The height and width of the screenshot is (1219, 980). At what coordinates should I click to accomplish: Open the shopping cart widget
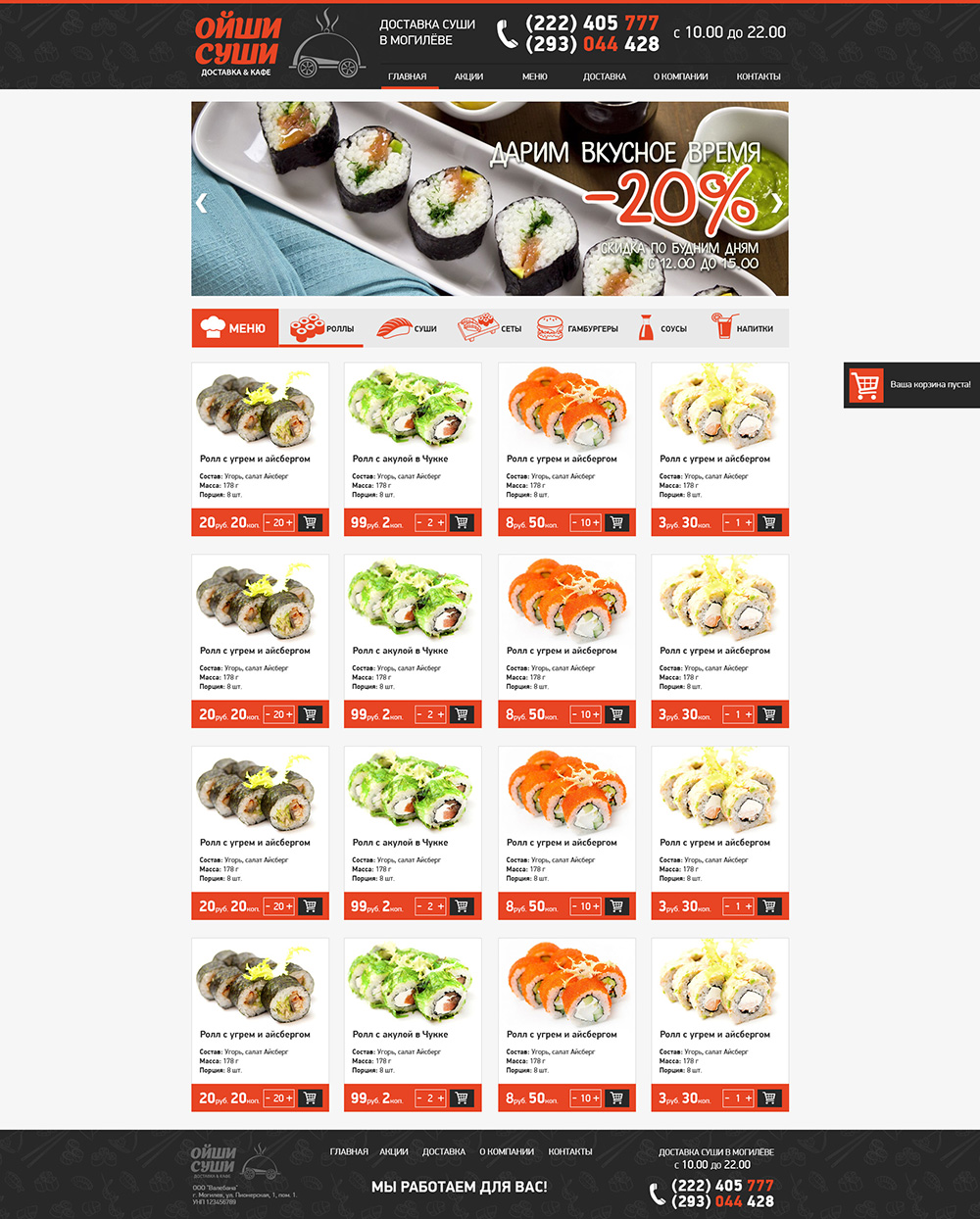(911, 385)
